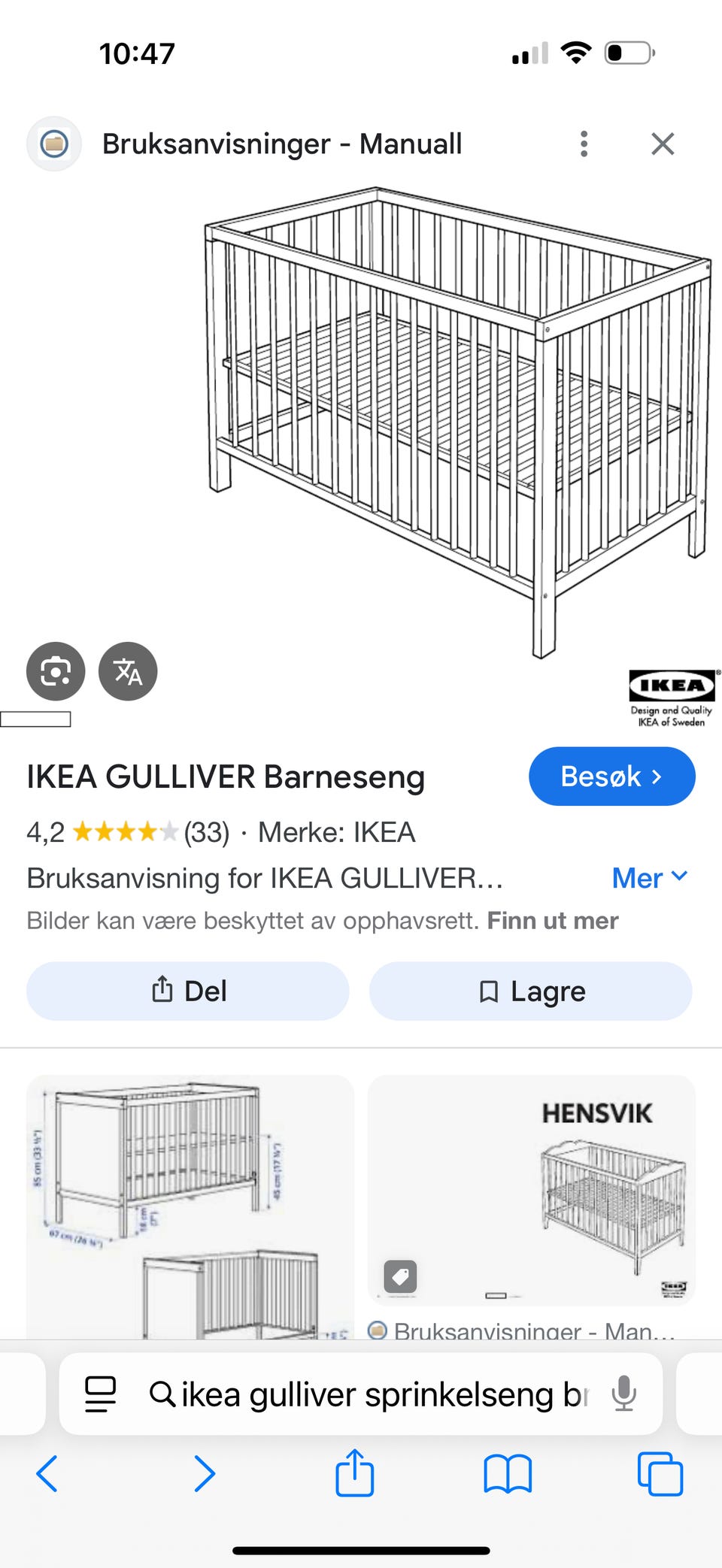Image resolution: width=722 pixels, height=1568 pixels.
Task: Tap the translate icon below the image
Action: (x=128, y=671)
